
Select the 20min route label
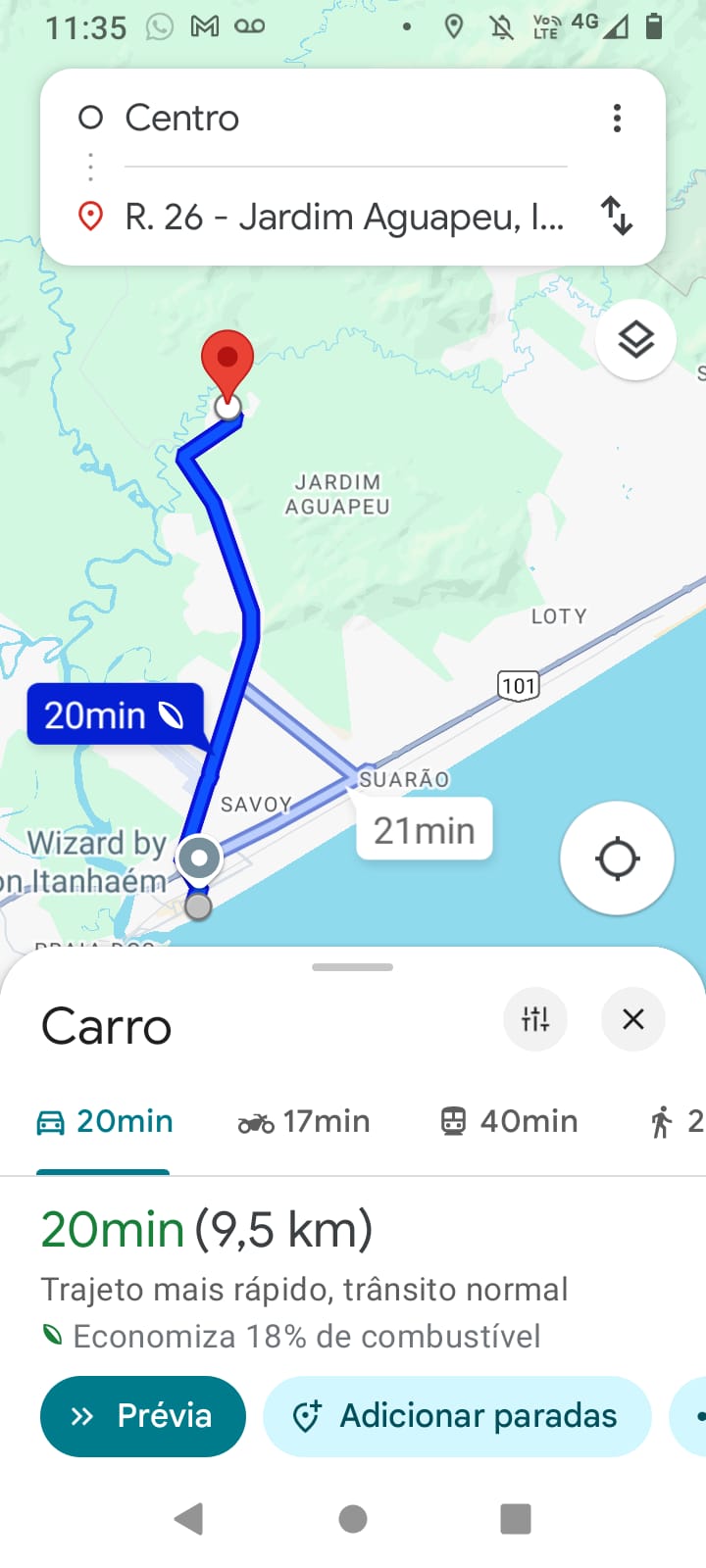point(115,714)
